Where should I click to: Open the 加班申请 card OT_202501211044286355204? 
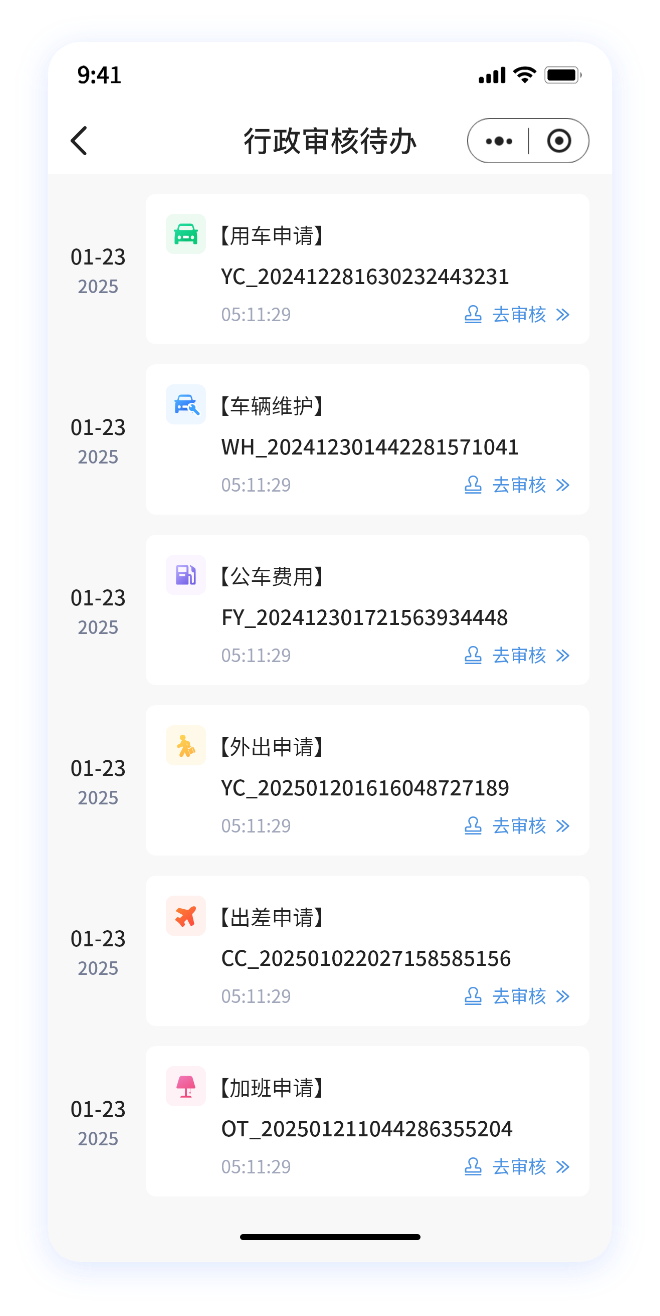click(x=366, y=1129)
